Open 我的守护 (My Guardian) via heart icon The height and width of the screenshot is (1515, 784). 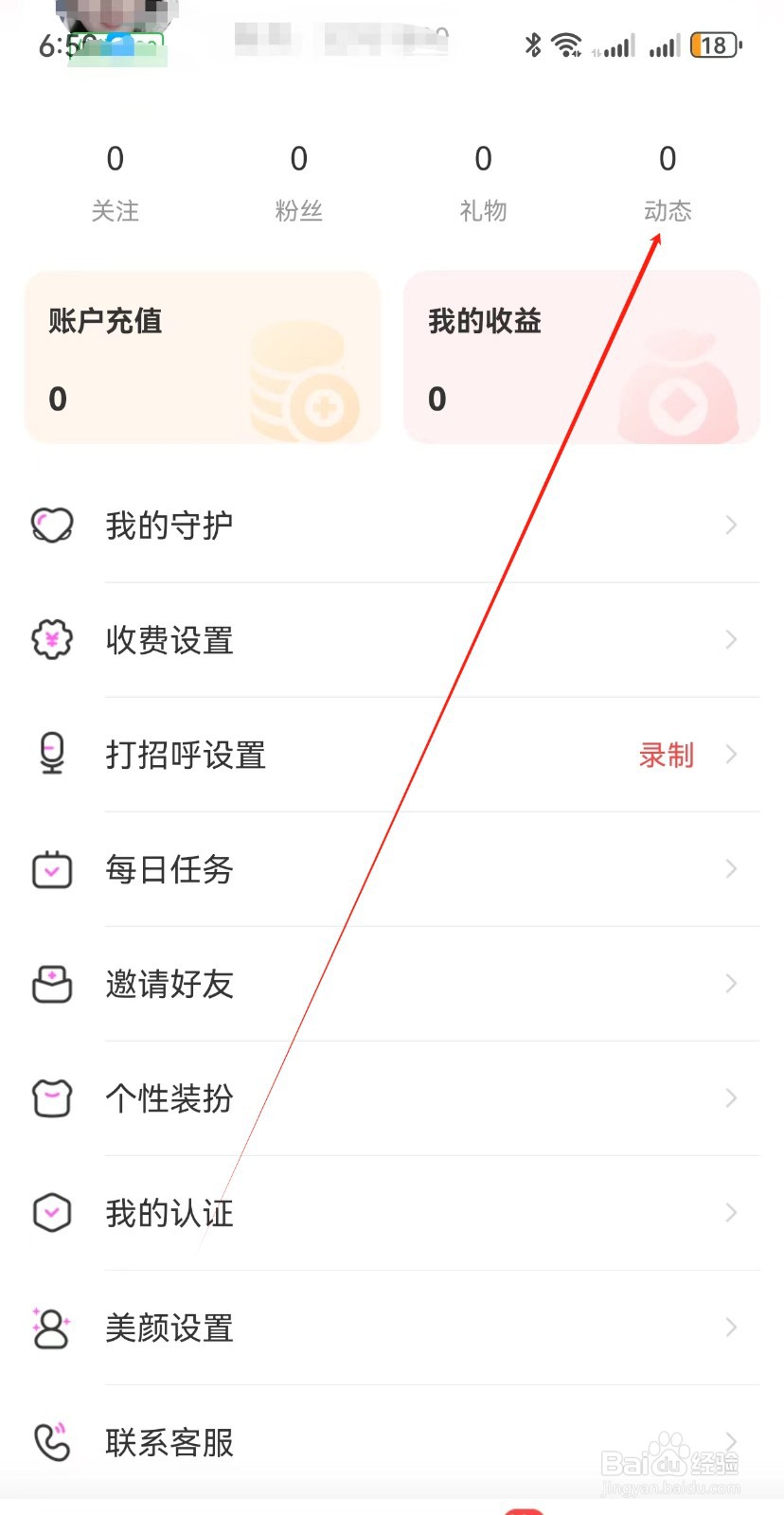[x=52, y=525]
